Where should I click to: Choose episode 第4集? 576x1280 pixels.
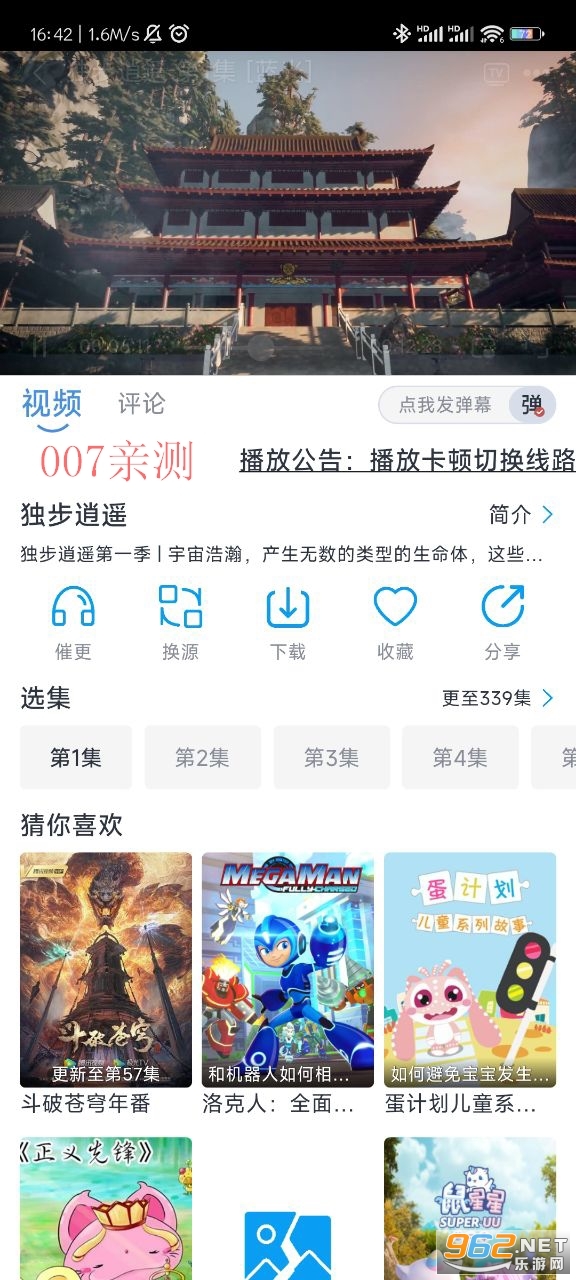[460, 757]
